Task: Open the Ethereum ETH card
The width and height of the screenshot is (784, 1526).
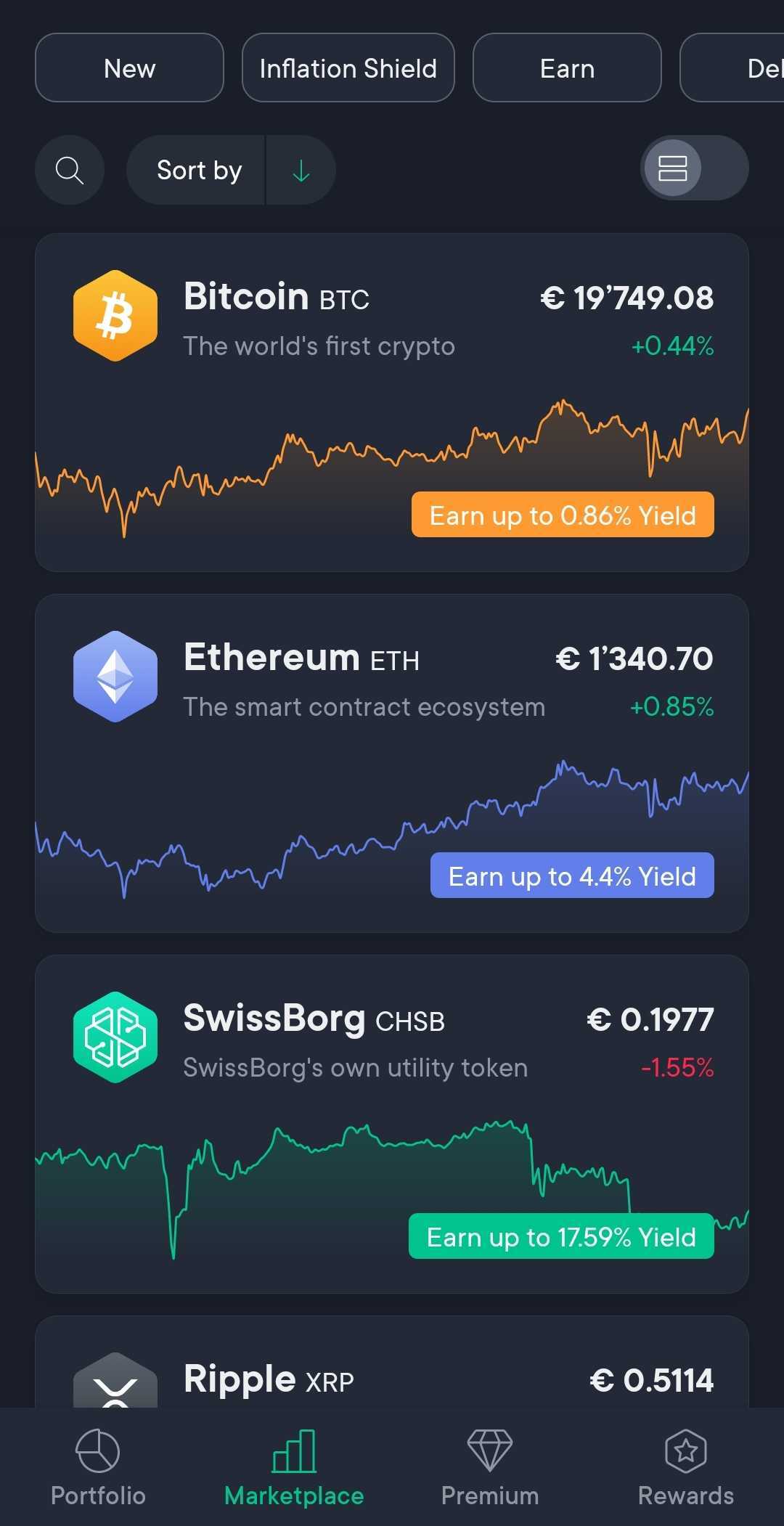Action: [392, 763]
